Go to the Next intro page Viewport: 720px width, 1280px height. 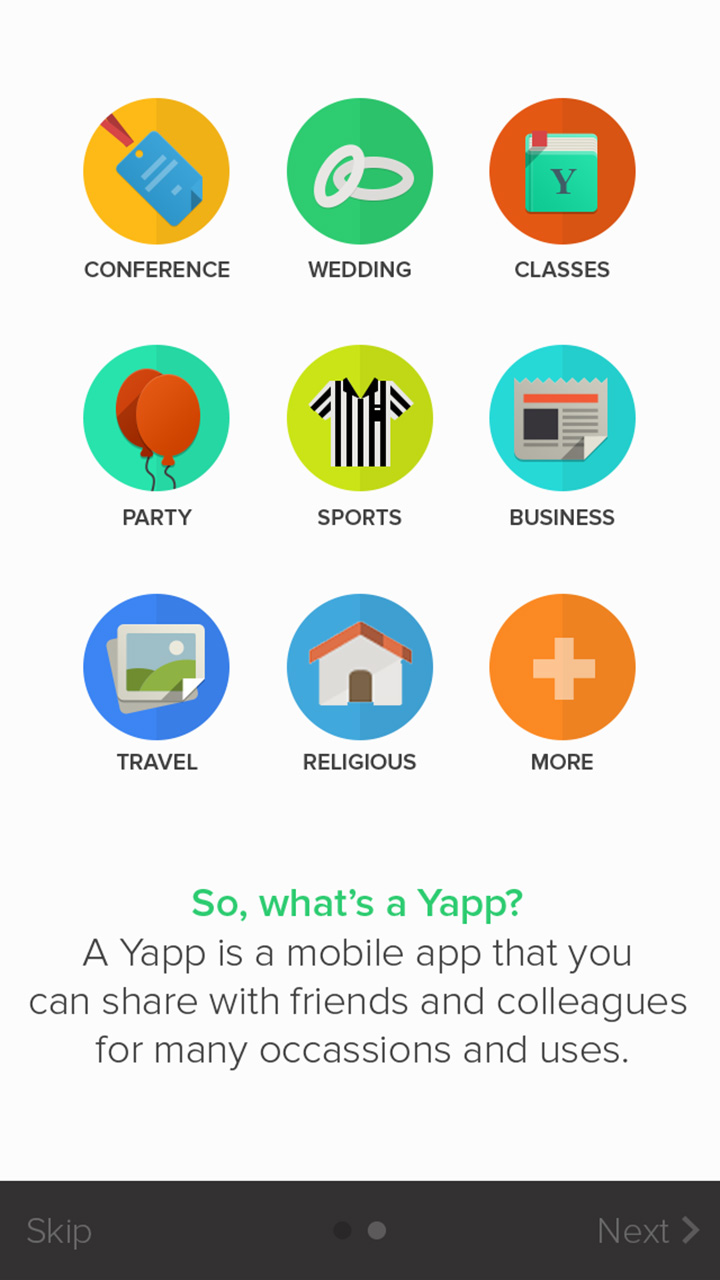pyautogui.click(x=647, y=1231)
